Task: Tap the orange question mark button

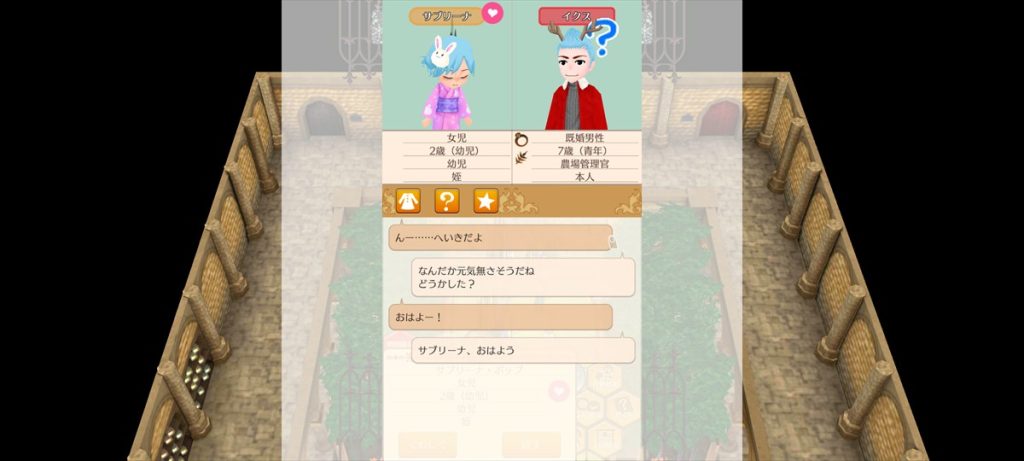Action: tap(447, 201)
